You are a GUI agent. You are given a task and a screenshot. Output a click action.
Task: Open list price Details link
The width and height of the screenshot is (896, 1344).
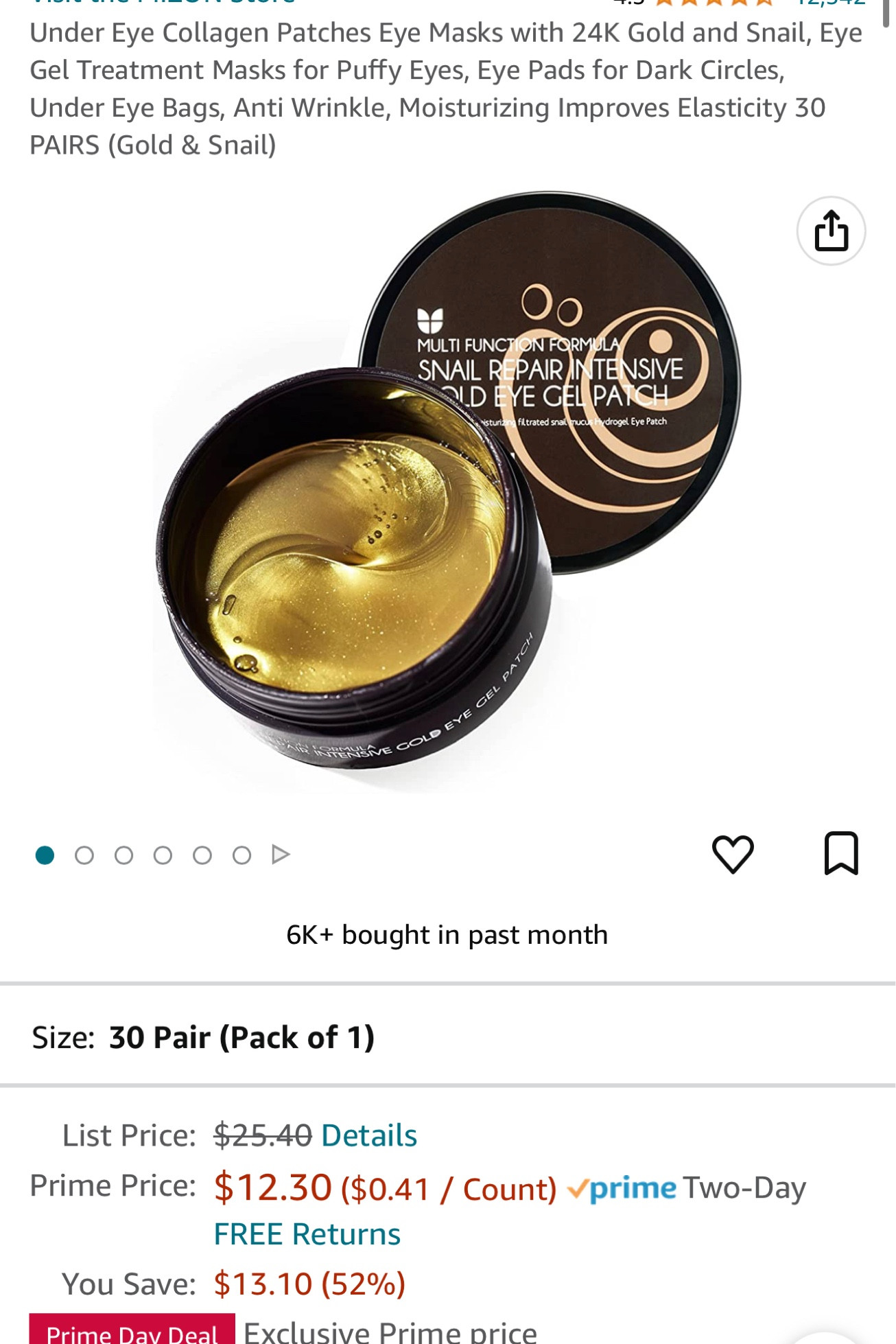(369, 1135)
